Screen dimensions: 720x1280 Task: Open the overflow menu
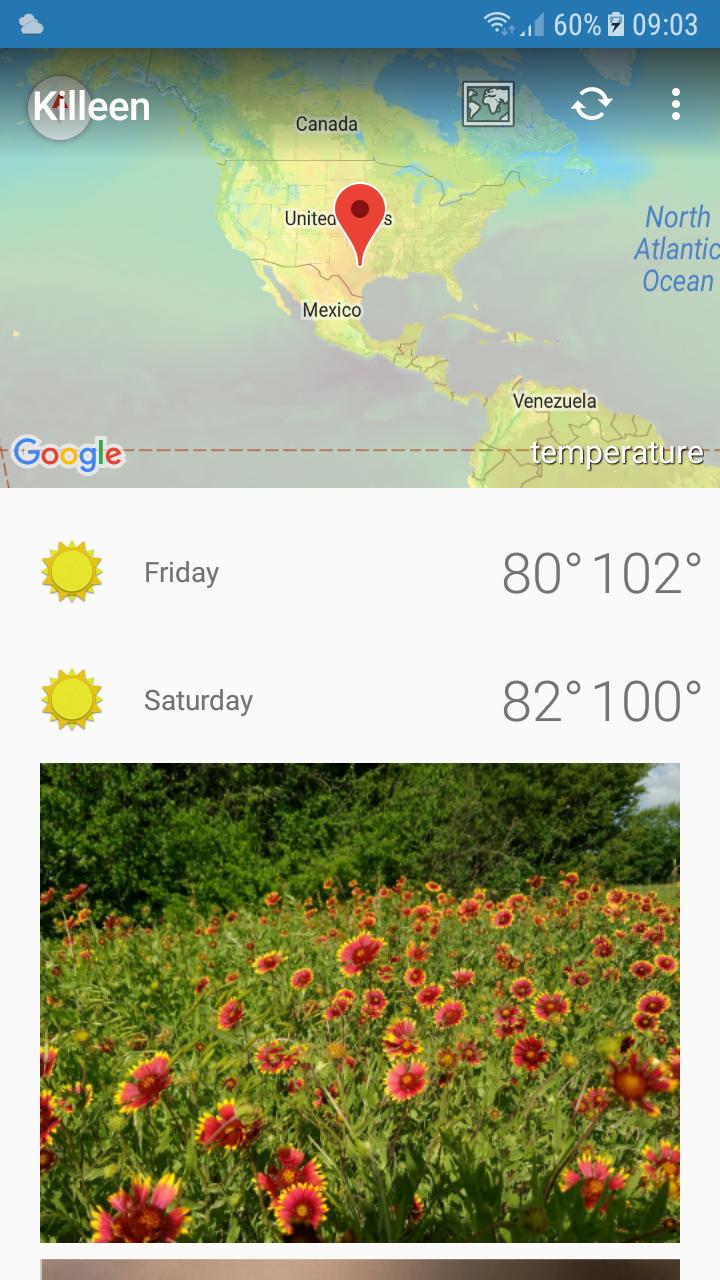[x=676, y=104]
